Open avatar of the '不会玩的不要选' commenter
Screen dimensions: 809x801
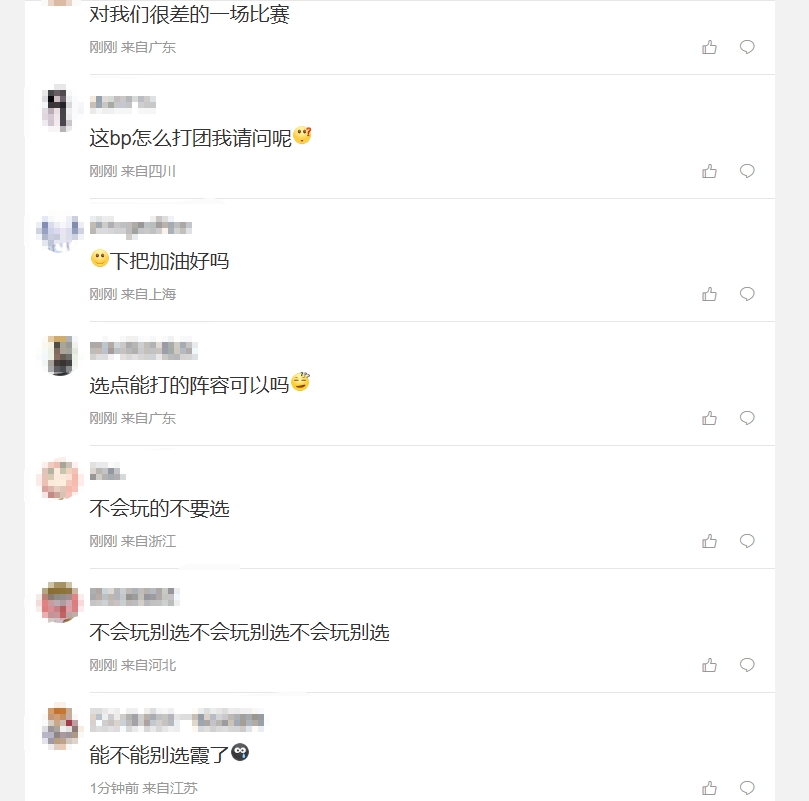pyautogui.click(x=59, y=480)
